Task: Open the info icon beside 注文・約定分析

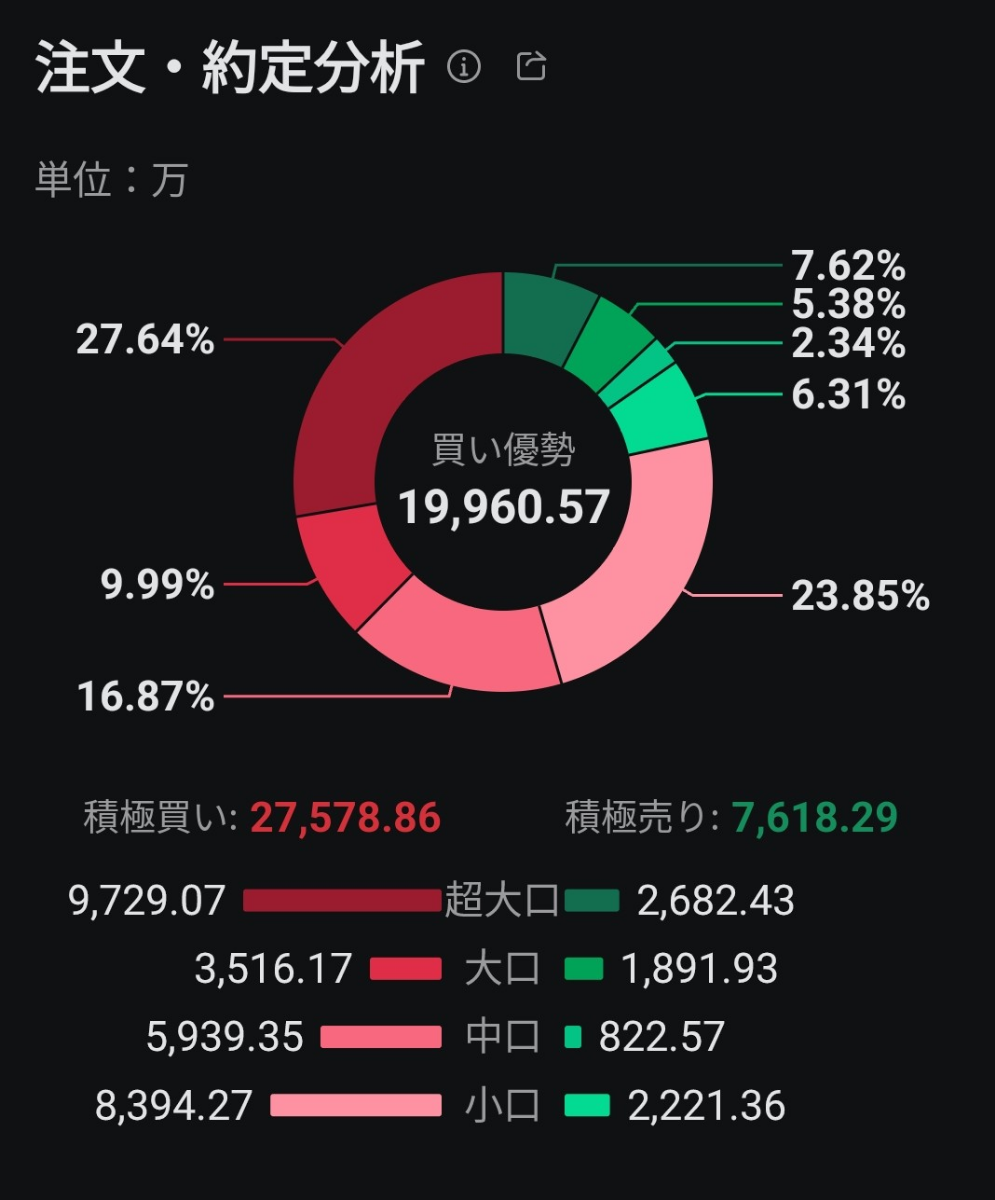Action: [464, 67]
